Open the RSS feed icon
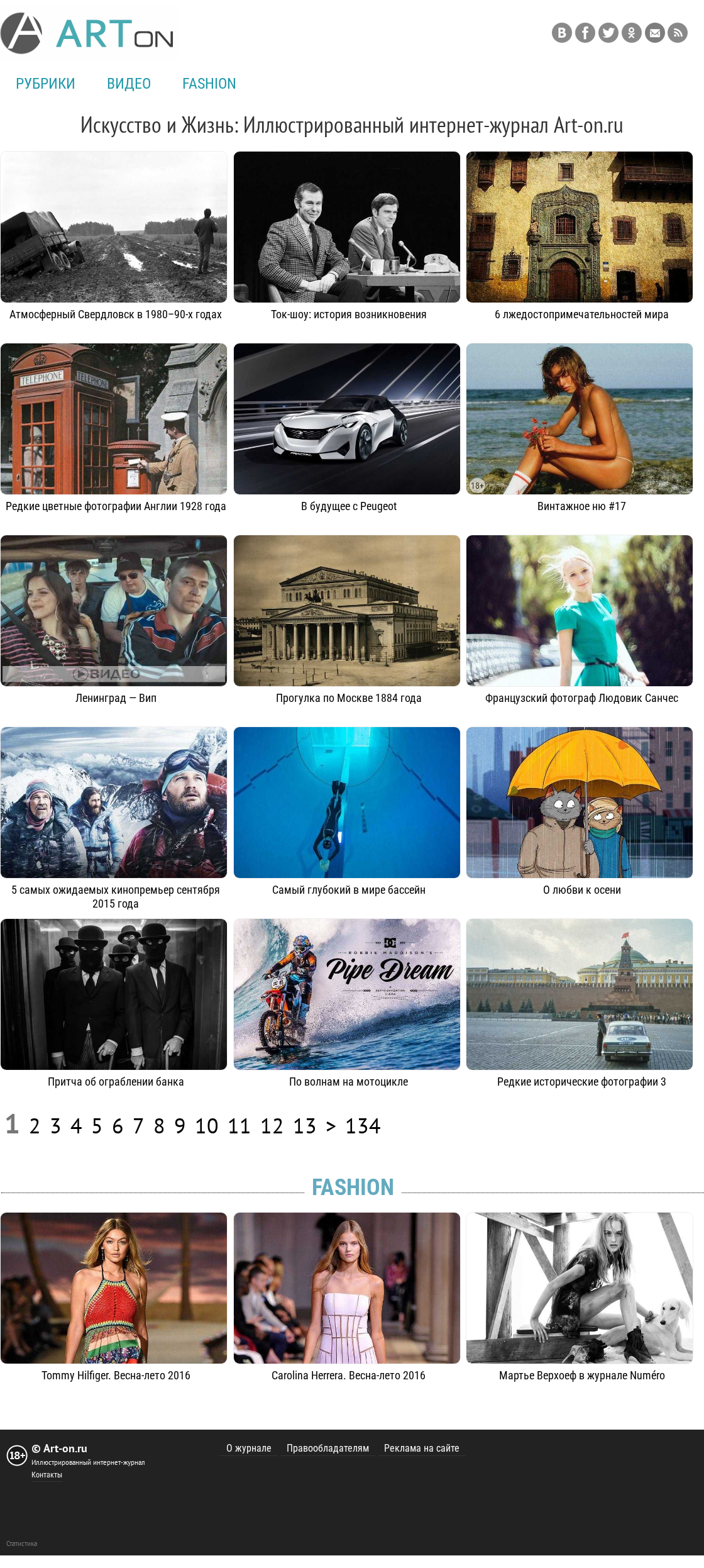The width and height of the screenshot is (704, 1568). [677, 33]
